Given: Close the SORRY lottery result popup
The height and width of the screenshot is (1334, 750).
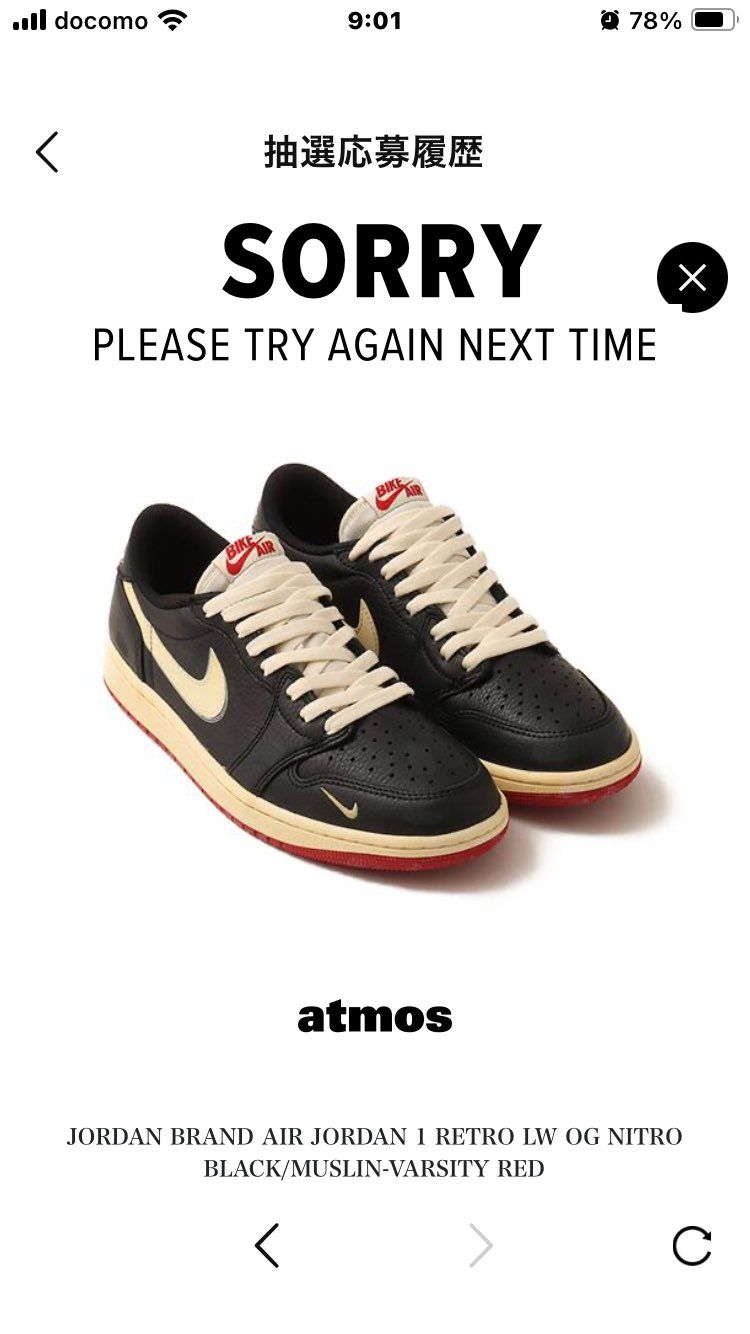Looking at the screenshot, I should tap(692, 277).
